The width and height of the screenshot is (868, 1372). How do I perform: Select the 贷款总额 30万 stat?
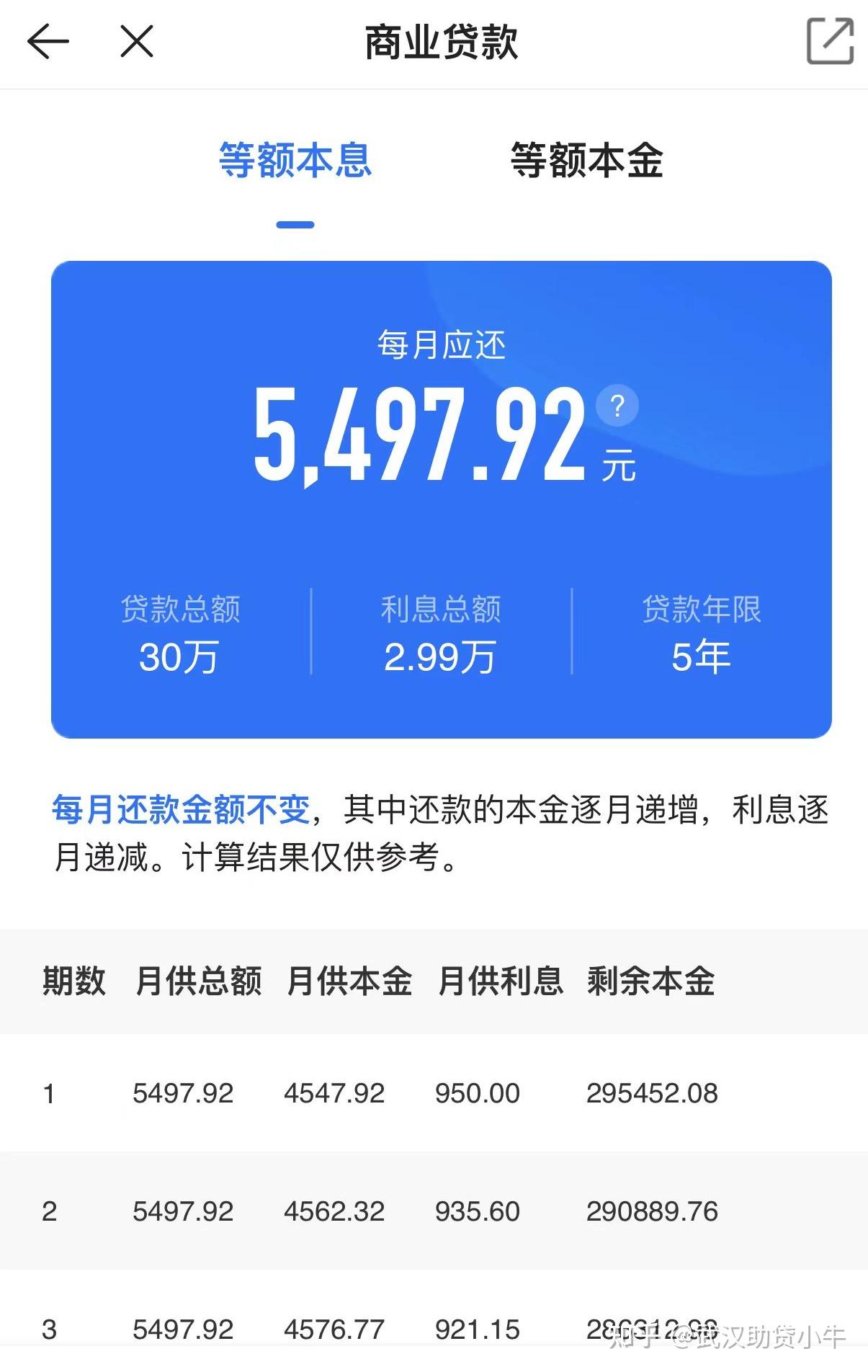pyautogui.click(x=180, y=634)
